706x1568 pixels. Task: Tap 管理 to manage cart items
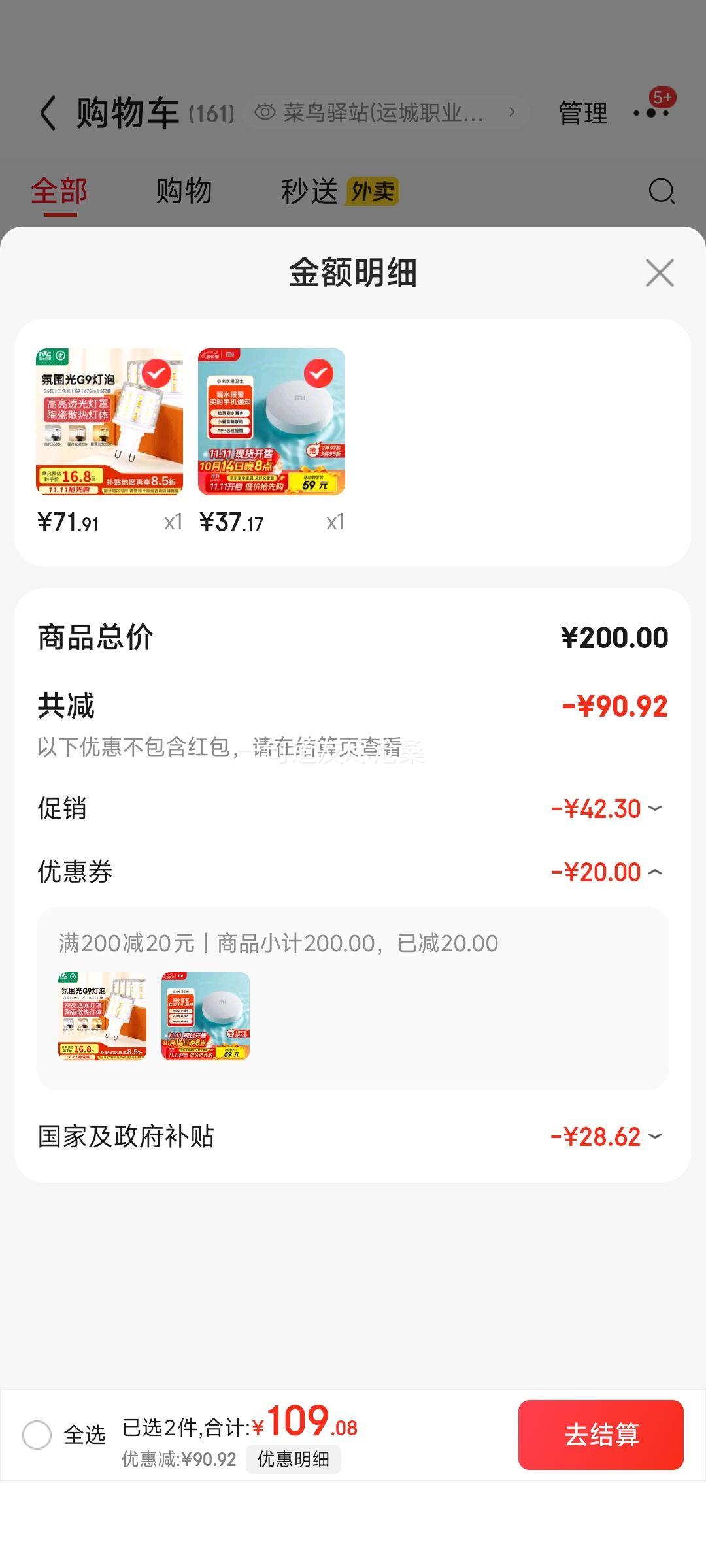click(582, 113)
